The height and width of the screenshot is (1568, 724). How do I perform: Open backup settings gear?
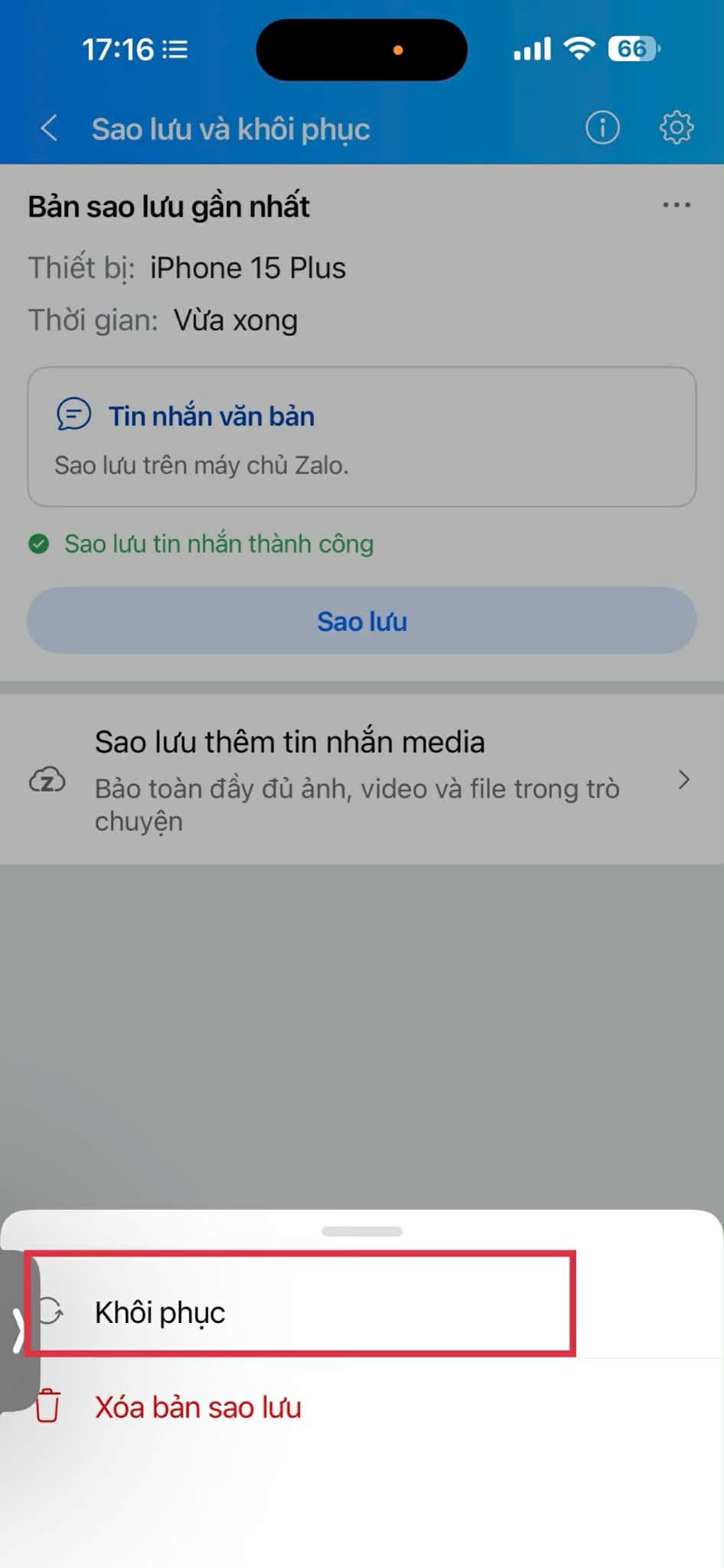coord(677,128)
